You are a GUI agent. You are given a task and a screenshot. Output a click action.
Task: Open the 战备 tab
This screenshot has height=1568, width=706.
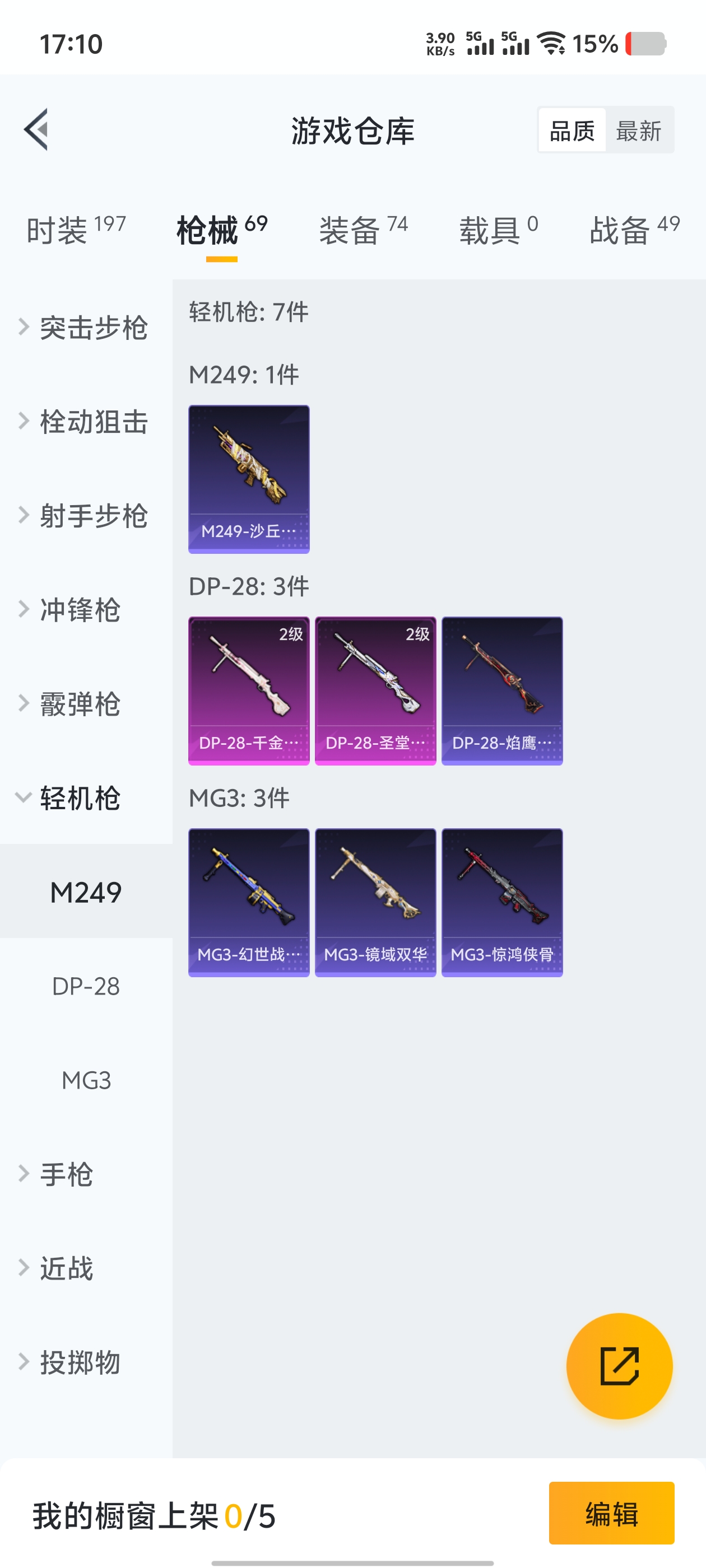(634, 230)
